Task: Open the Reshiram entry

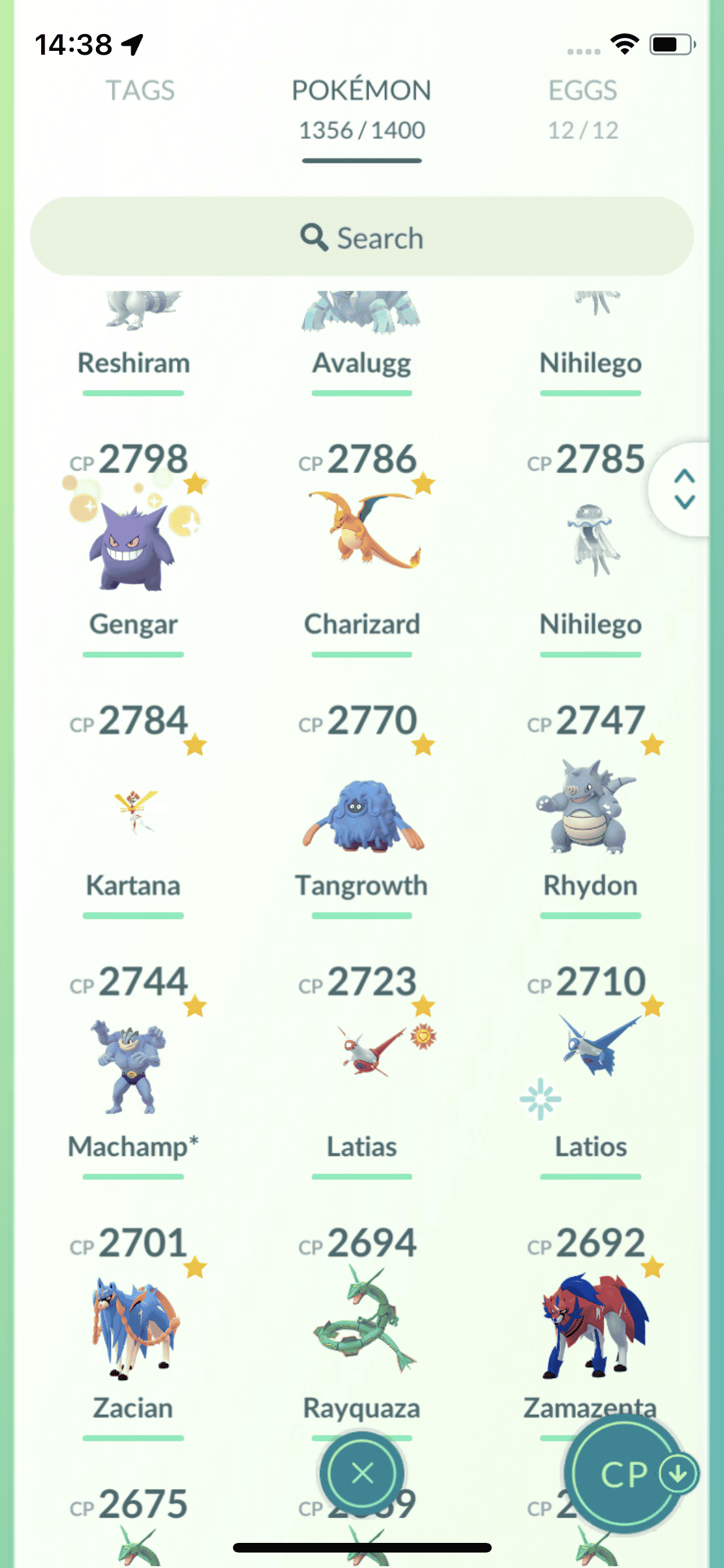Action: 133,341
